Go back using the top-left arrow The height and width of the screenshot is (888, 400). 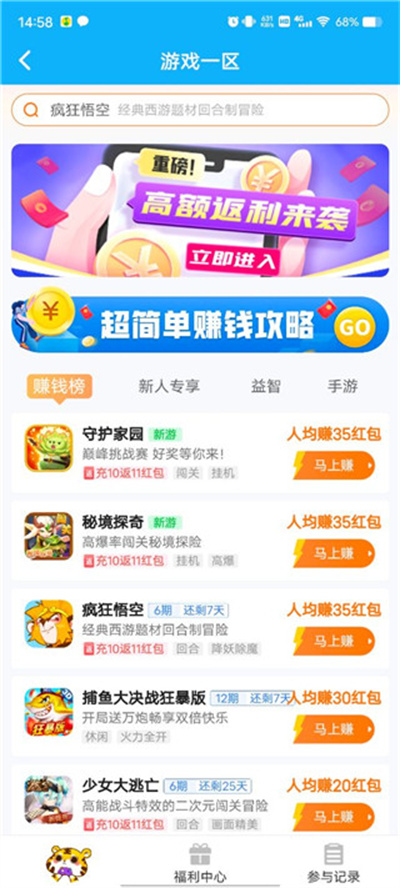[24, 60]
